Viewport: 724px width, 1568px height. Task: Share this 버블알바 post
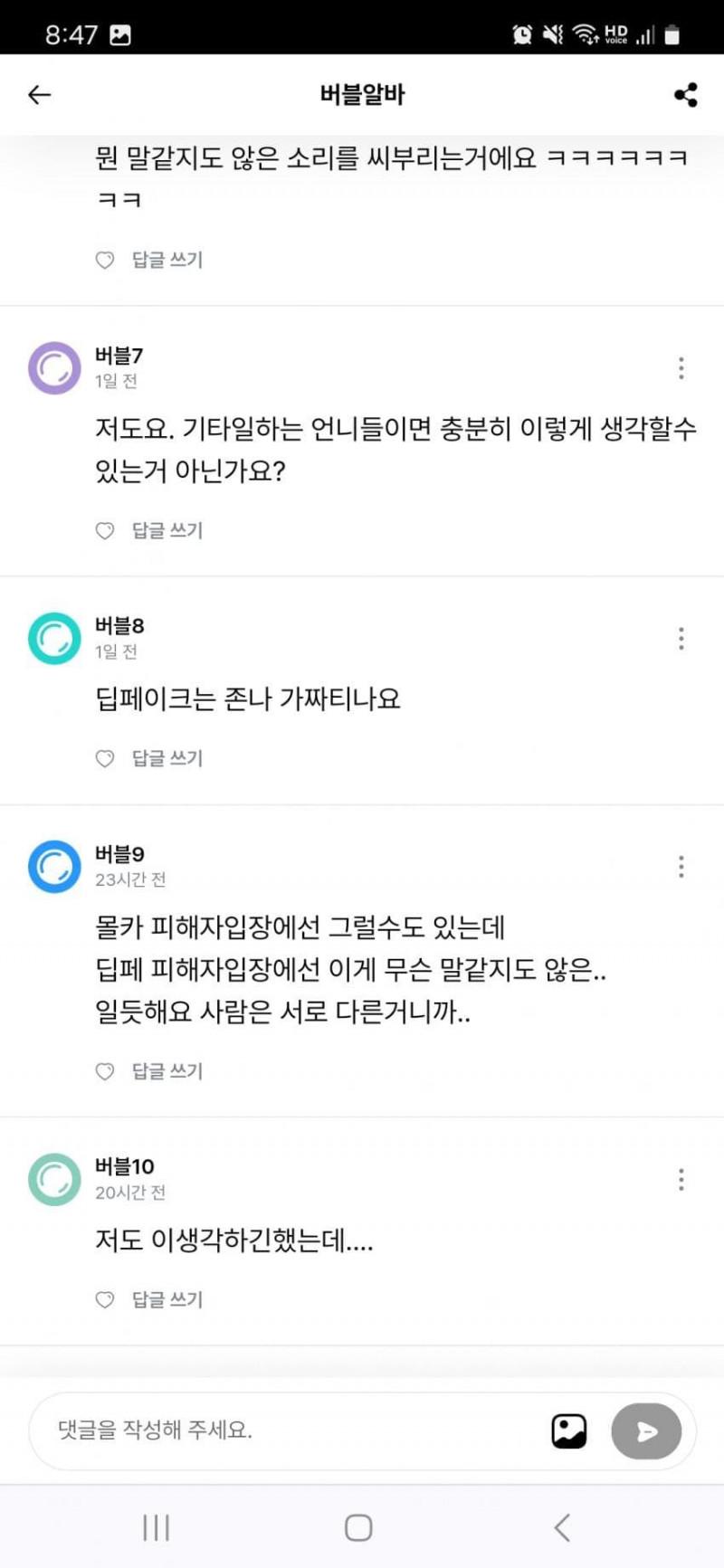685,94
